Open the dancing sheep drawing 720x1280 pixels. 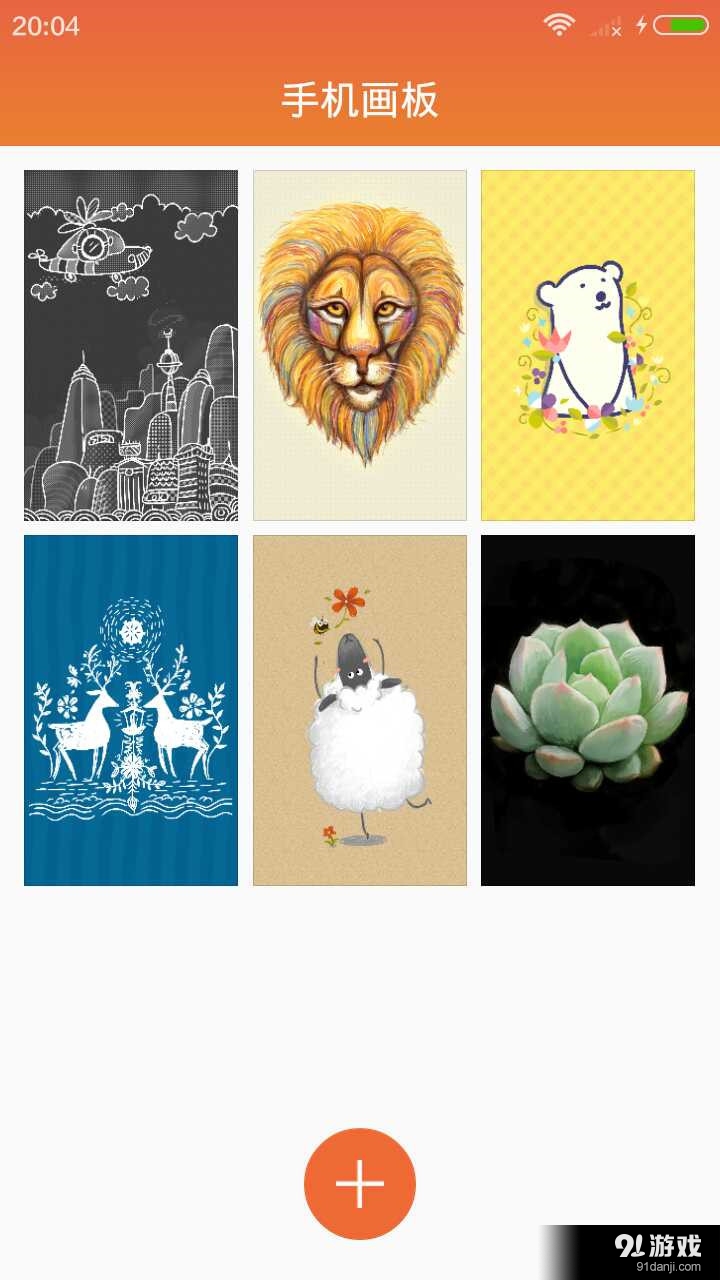tap(360, 710)
